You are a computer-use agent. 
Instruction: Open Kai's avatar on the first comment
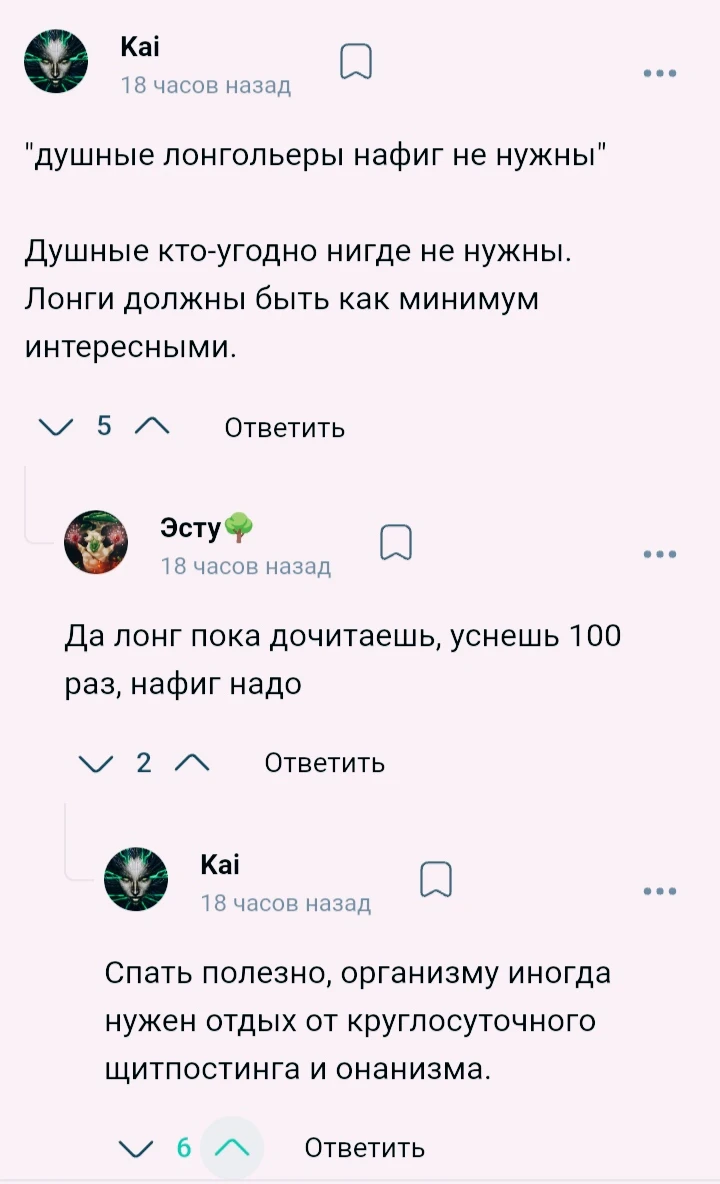coord(56,62)
